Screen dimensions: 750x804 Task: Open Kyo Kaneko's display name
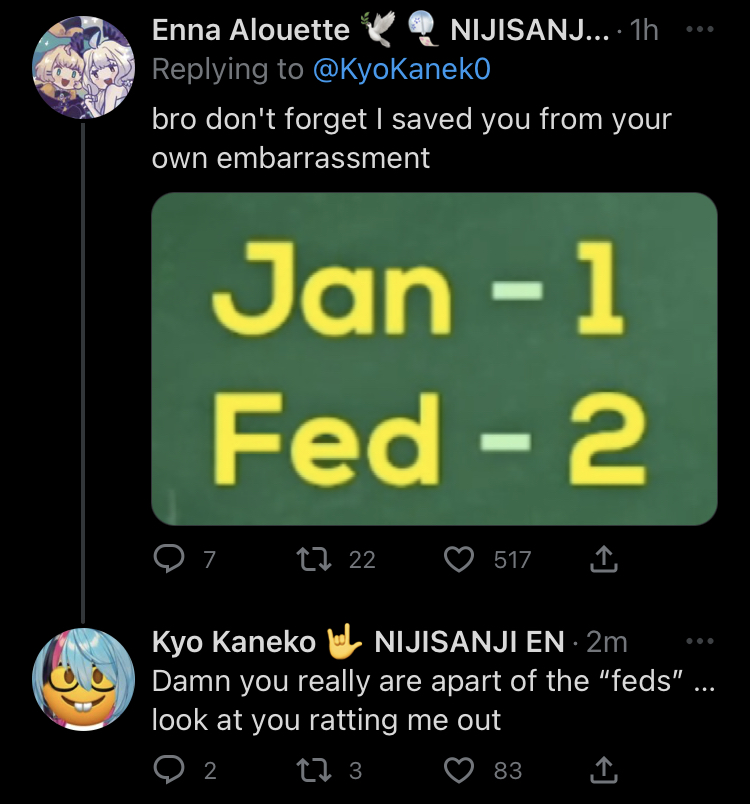(x=233, y=641)
